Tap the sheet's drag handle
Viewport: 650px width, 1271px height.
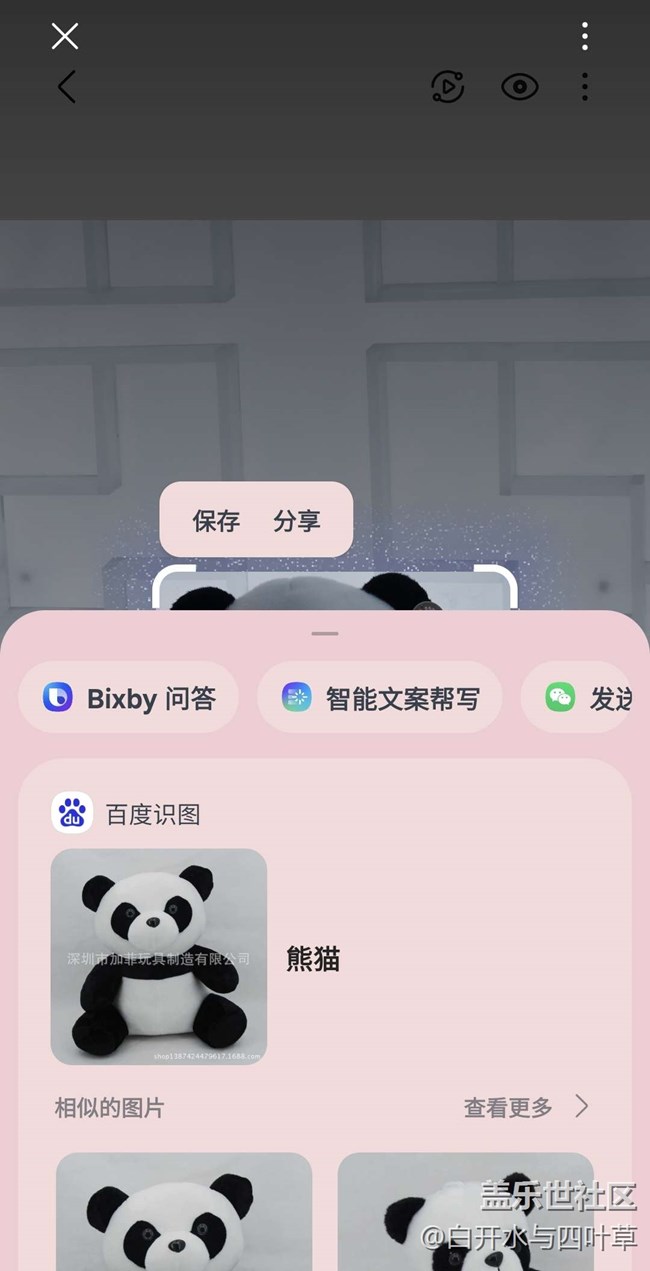325,634
